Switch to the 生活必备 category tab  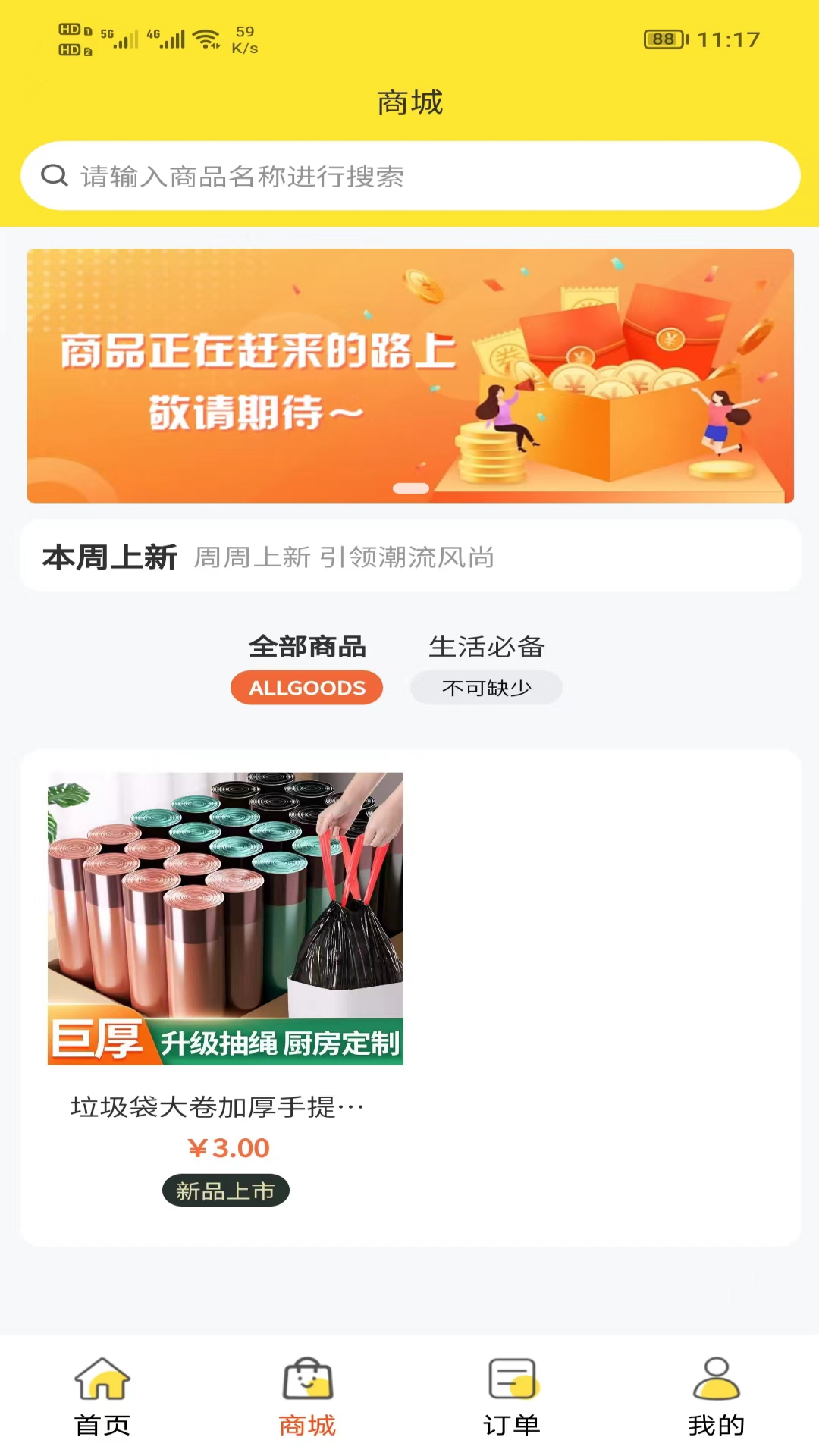[x=486, y=667]
